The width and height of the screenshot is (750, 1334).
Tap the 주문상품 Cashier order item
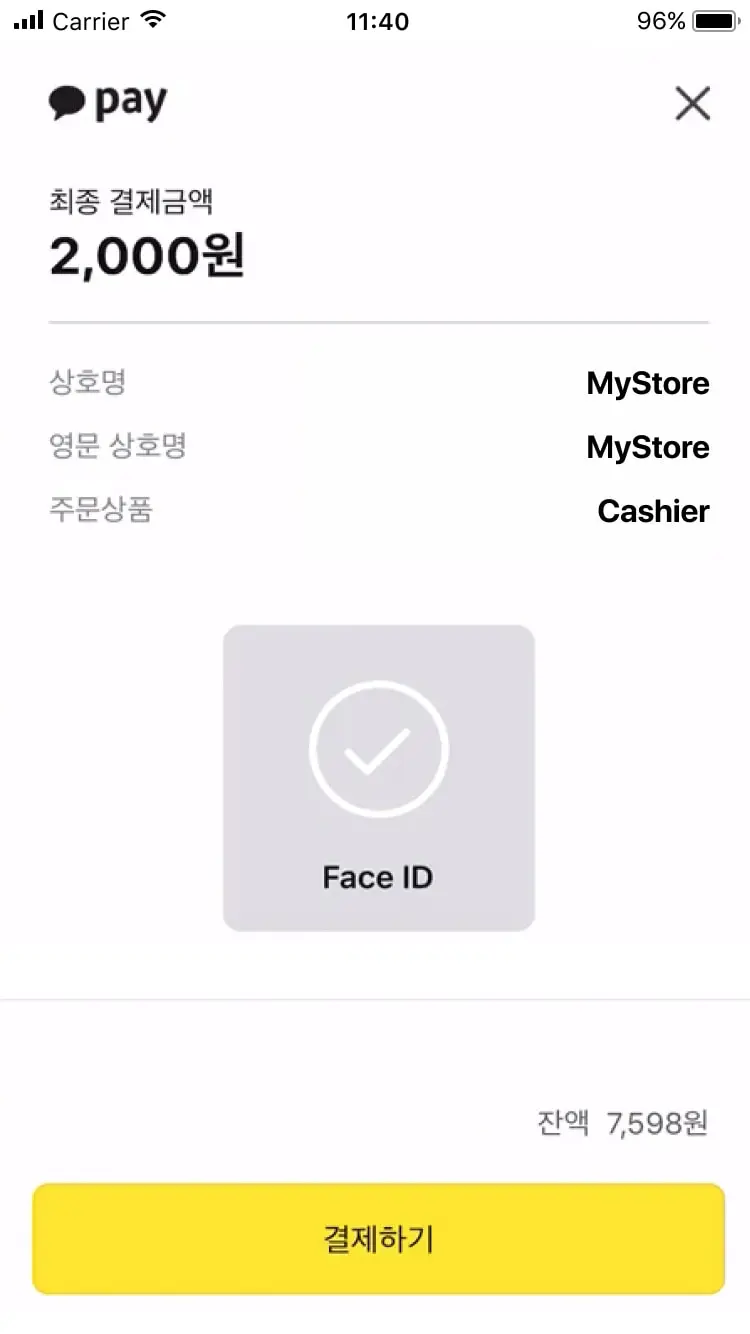coord(653,510)
